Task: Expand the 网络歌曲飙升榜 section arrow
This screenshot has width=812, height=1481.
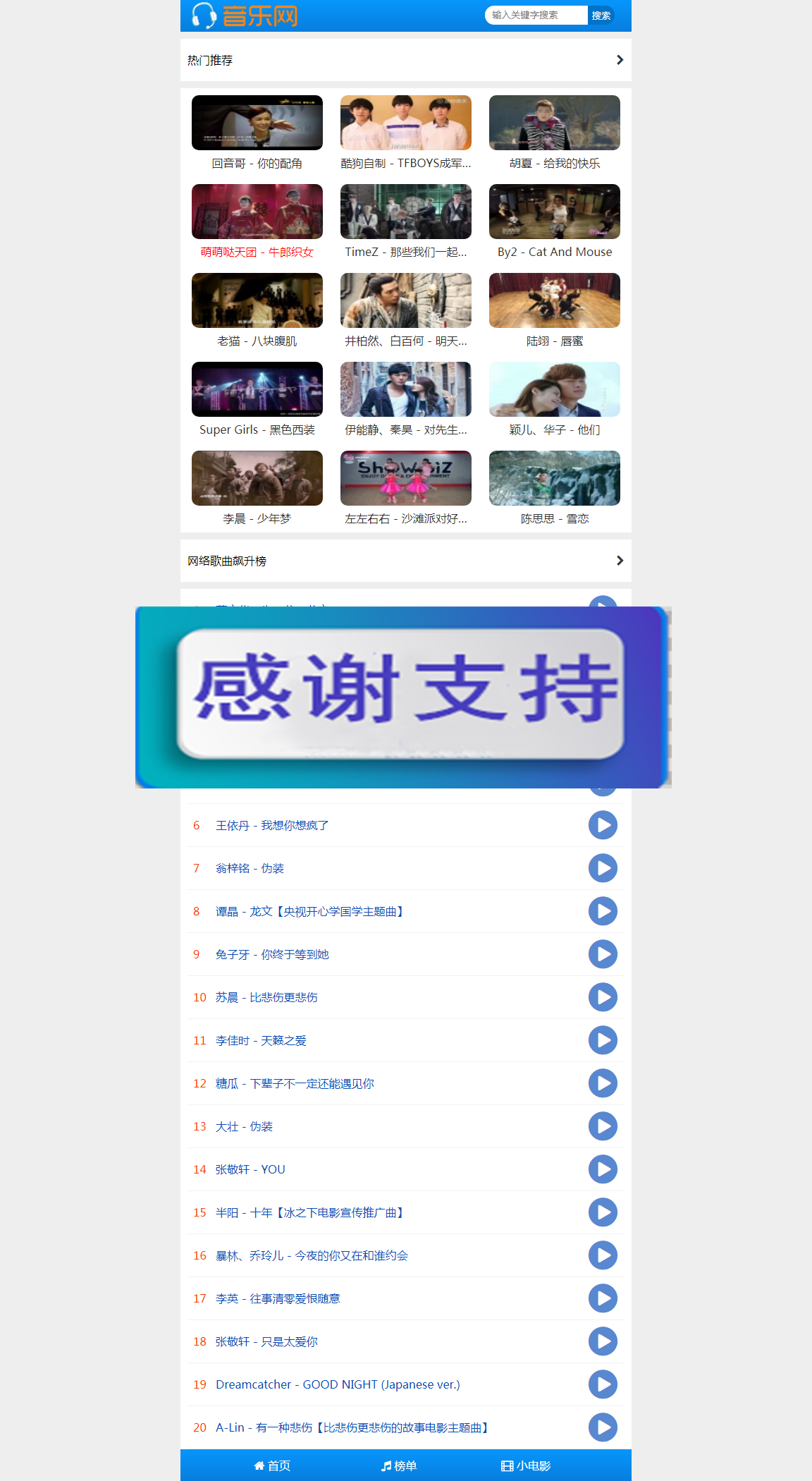Action: [x=620, y=561]
